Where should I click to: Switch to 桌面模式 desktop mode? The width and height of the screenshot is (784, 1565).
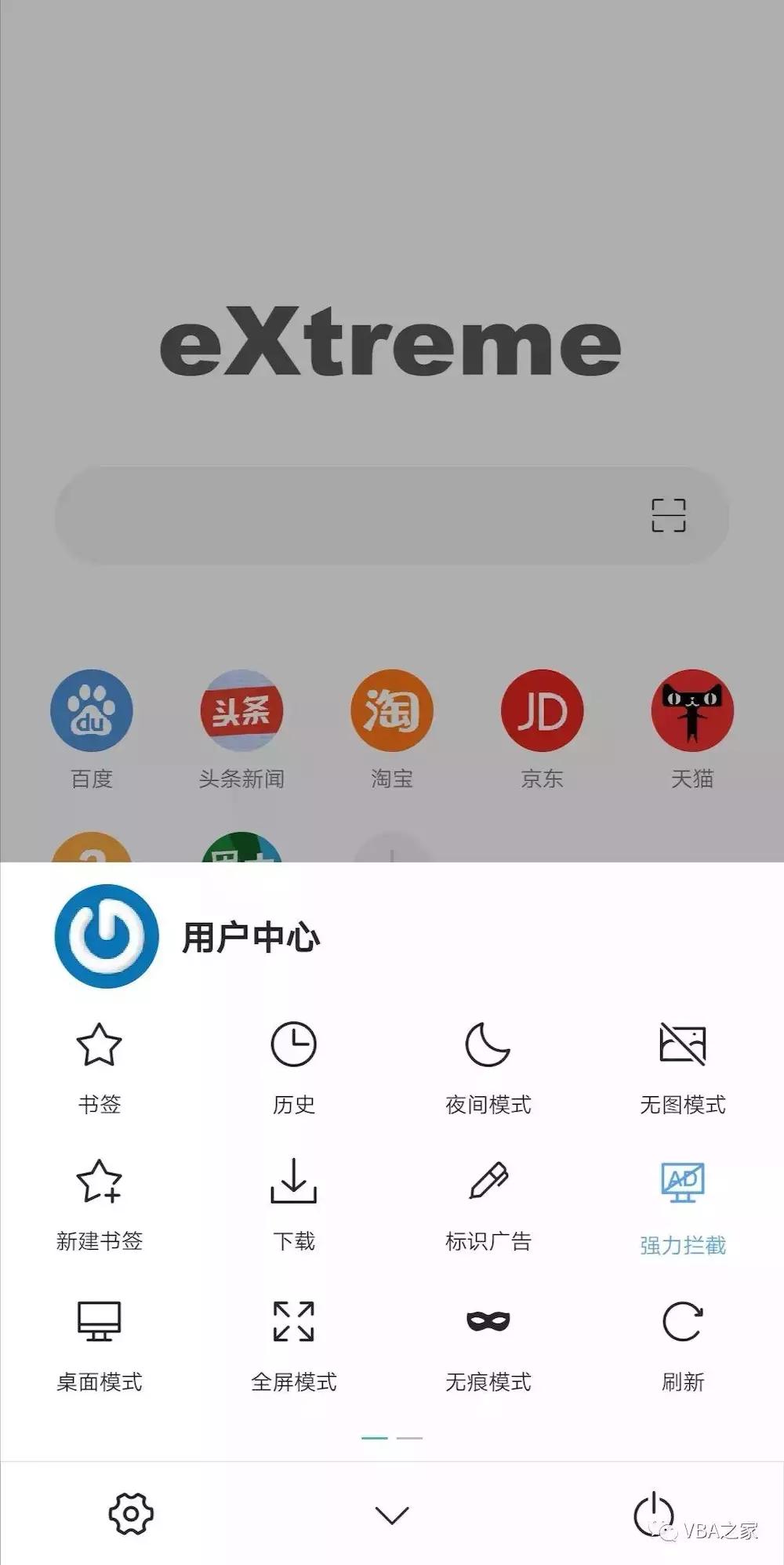[x=100, y=1321]
